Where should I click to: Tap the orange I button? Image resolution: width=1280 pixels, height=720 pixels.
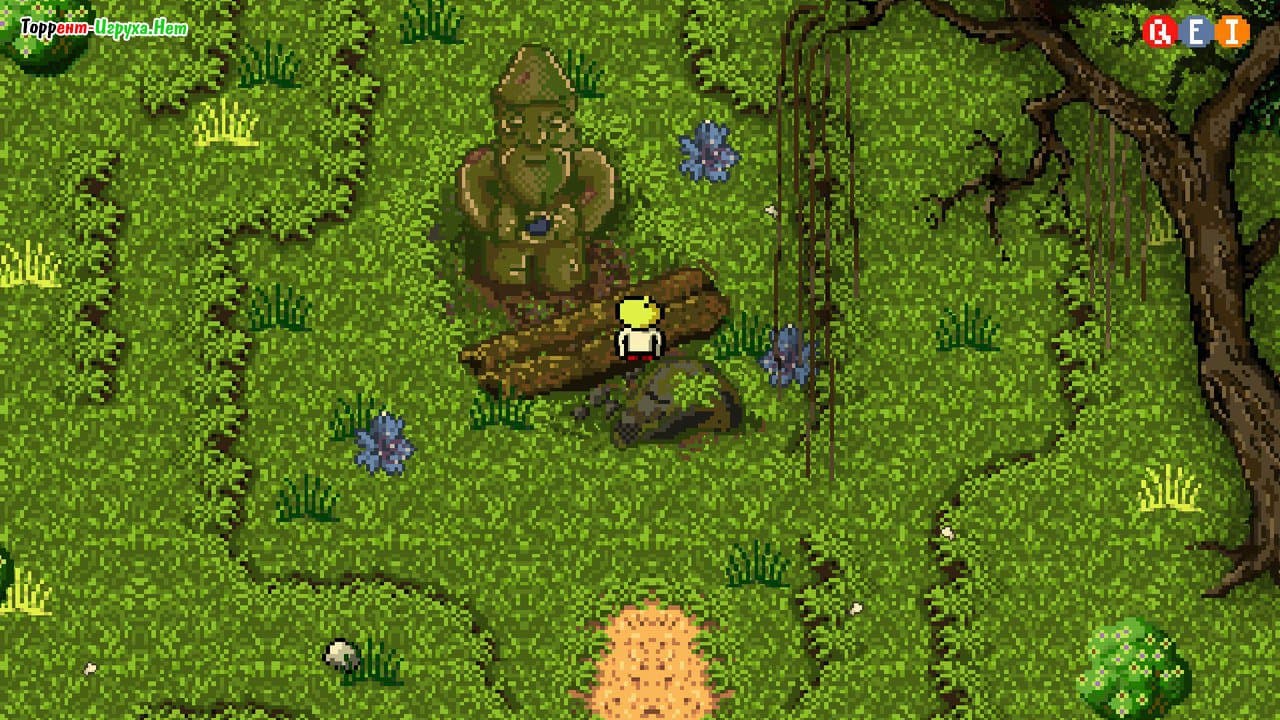[1232, 32]
